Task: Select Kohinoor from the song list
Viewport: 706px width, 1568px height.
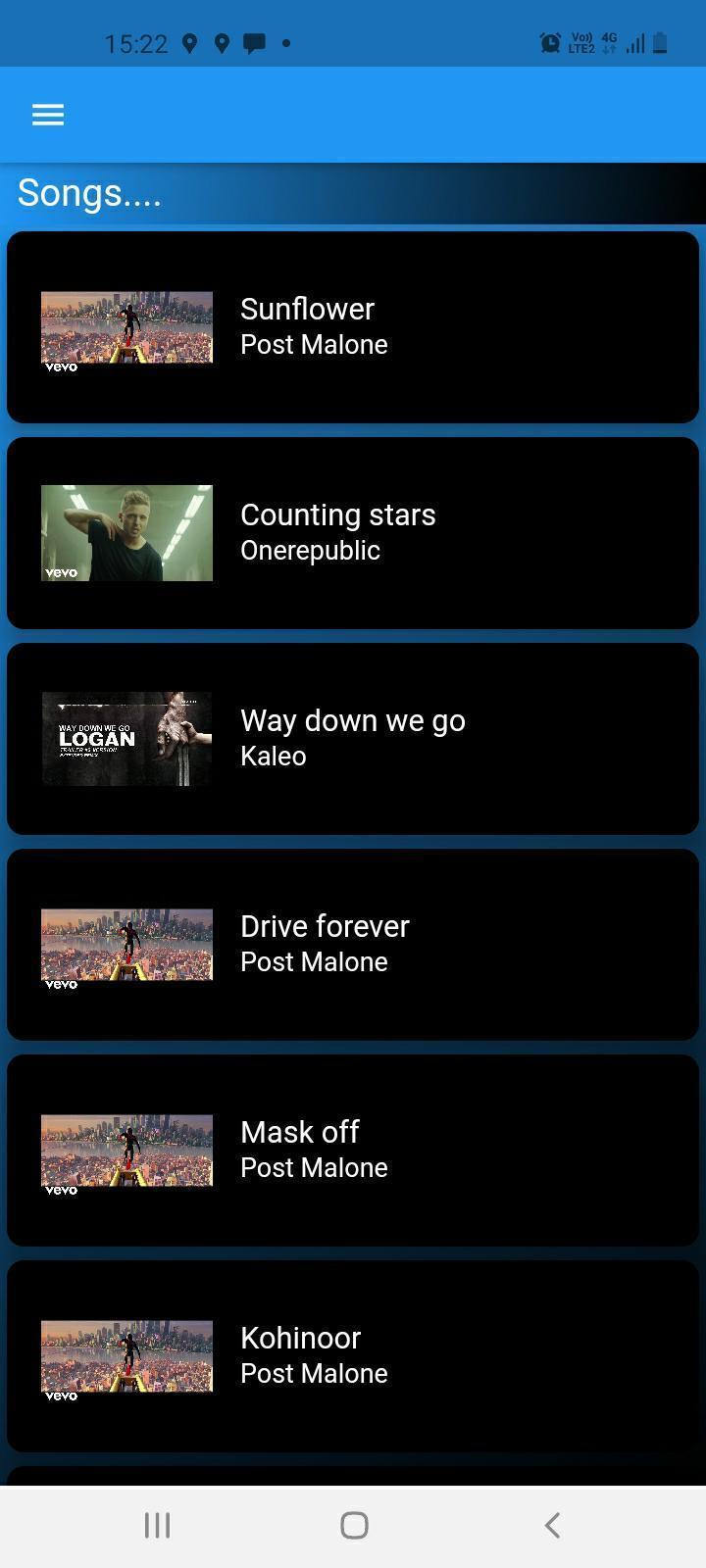Action: click(x=353, y=1355)
